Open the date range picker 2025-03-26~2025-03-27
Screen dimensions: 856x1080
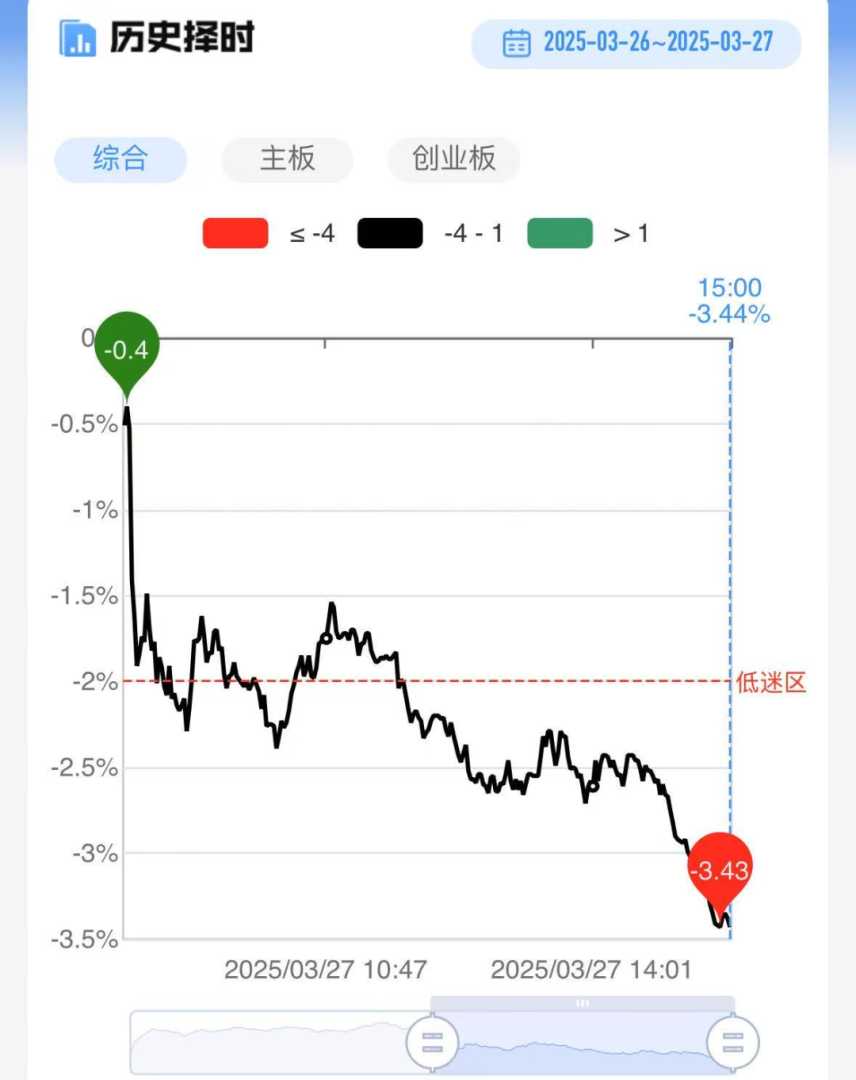pyautogui.click(x=636, y=43)
